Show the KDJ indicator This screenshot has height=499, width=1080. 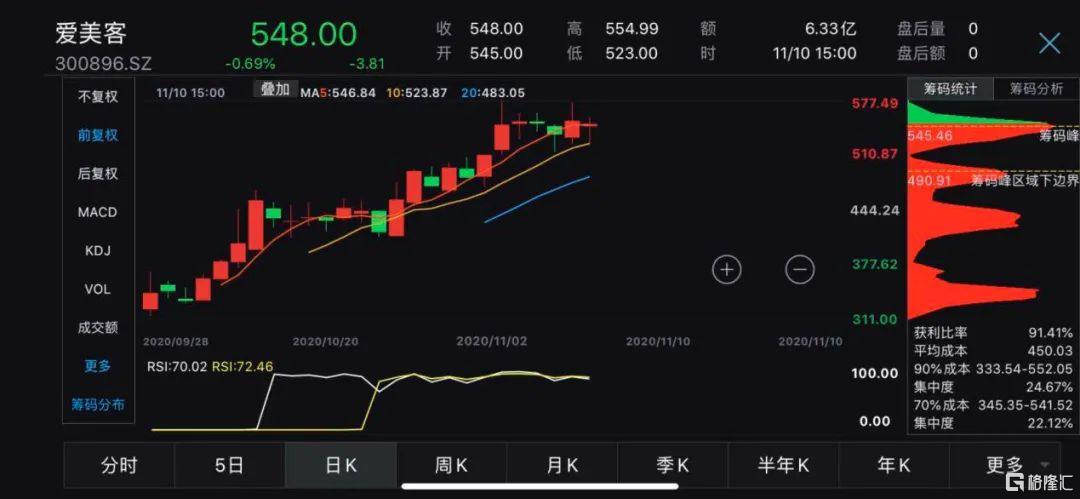coord(98,250)
